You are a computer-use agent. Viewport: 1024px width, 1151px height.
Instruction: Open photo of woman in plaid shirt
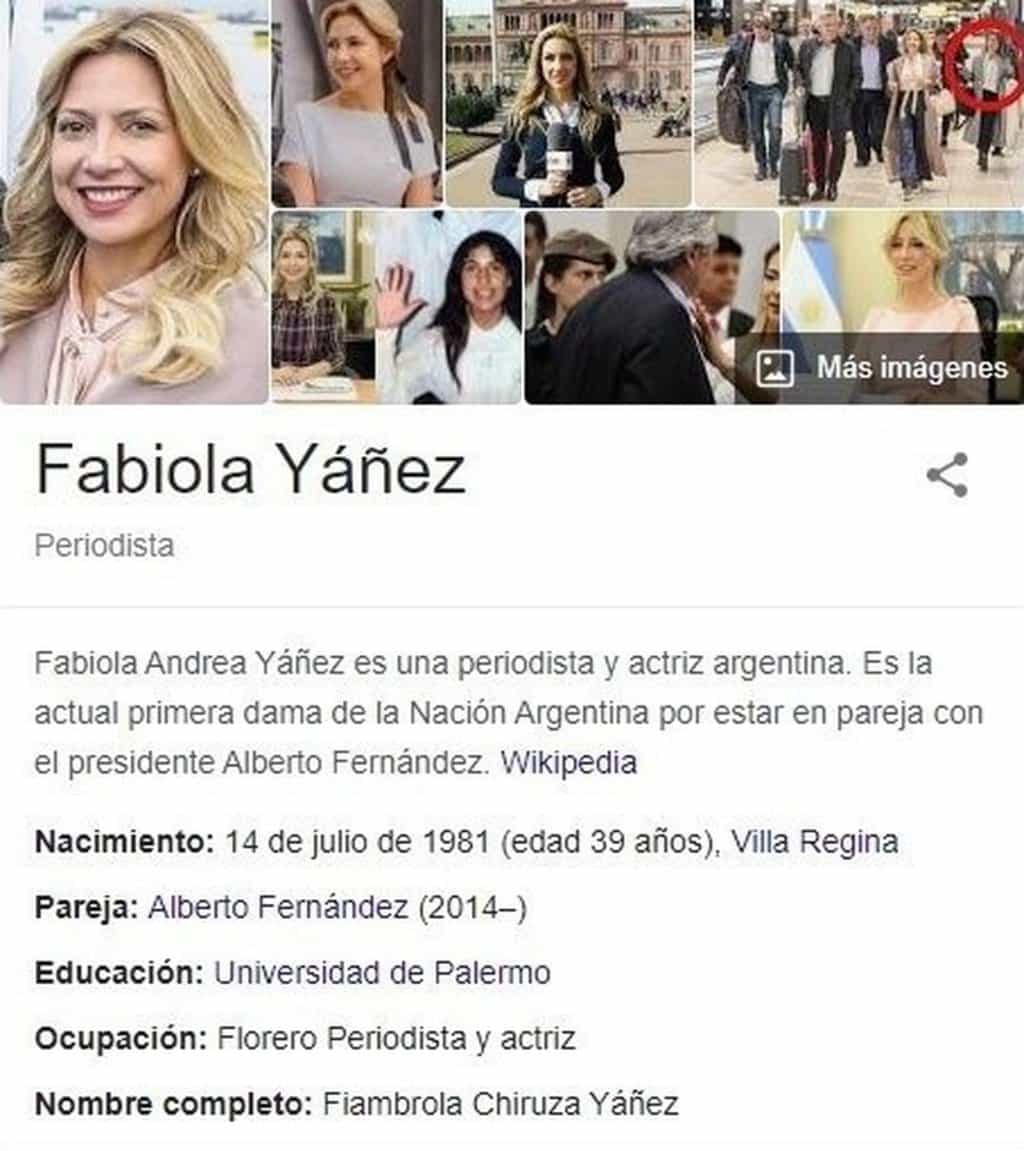click(320, 307)
